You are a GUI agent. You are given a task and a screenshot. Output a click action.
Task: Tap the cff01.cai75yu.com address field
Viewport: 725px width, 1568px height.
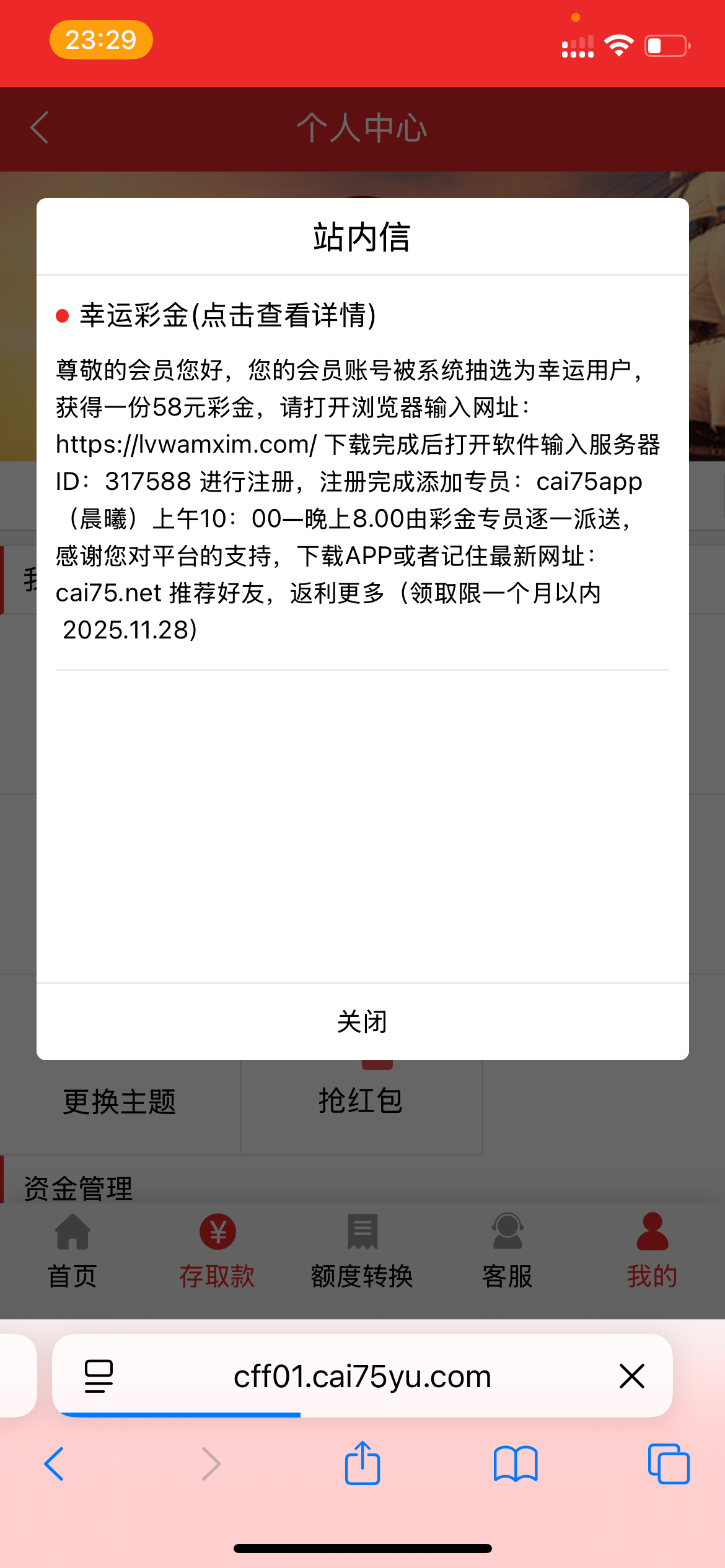coord(362,1376)
